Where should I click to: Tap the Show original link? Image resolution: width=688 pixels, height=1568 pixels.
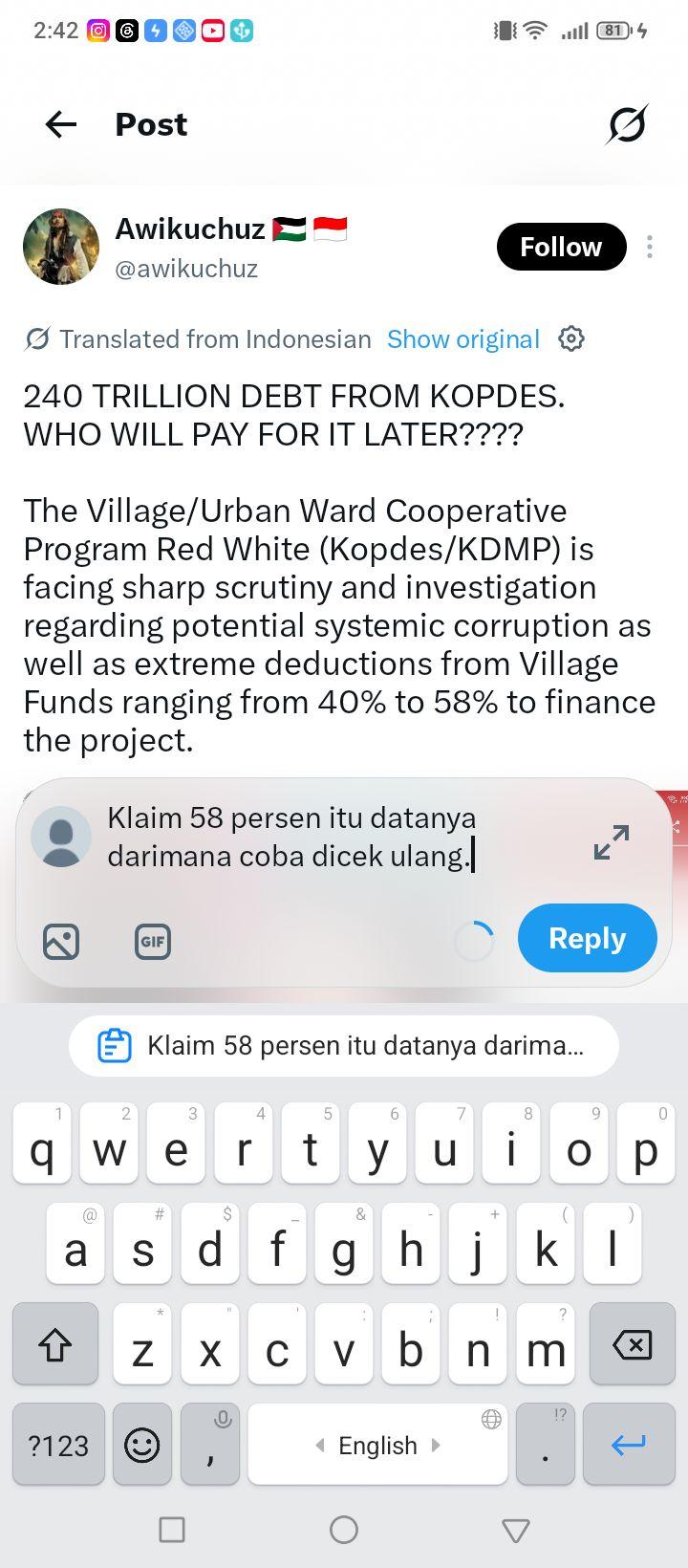click(x=463, y=339)
